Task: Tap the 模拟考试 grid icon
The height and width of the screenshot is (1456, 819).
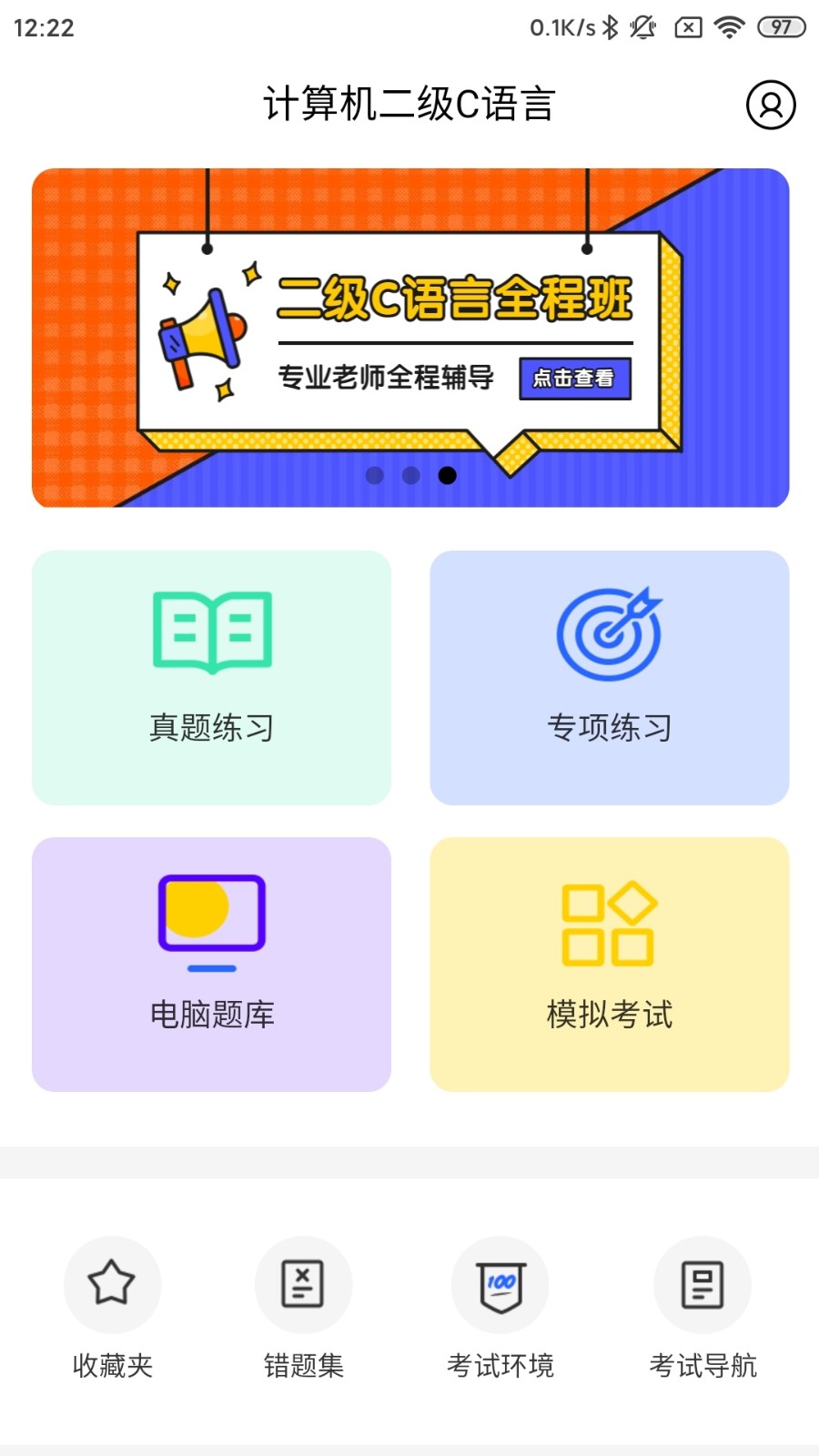Action: [608, 921]
